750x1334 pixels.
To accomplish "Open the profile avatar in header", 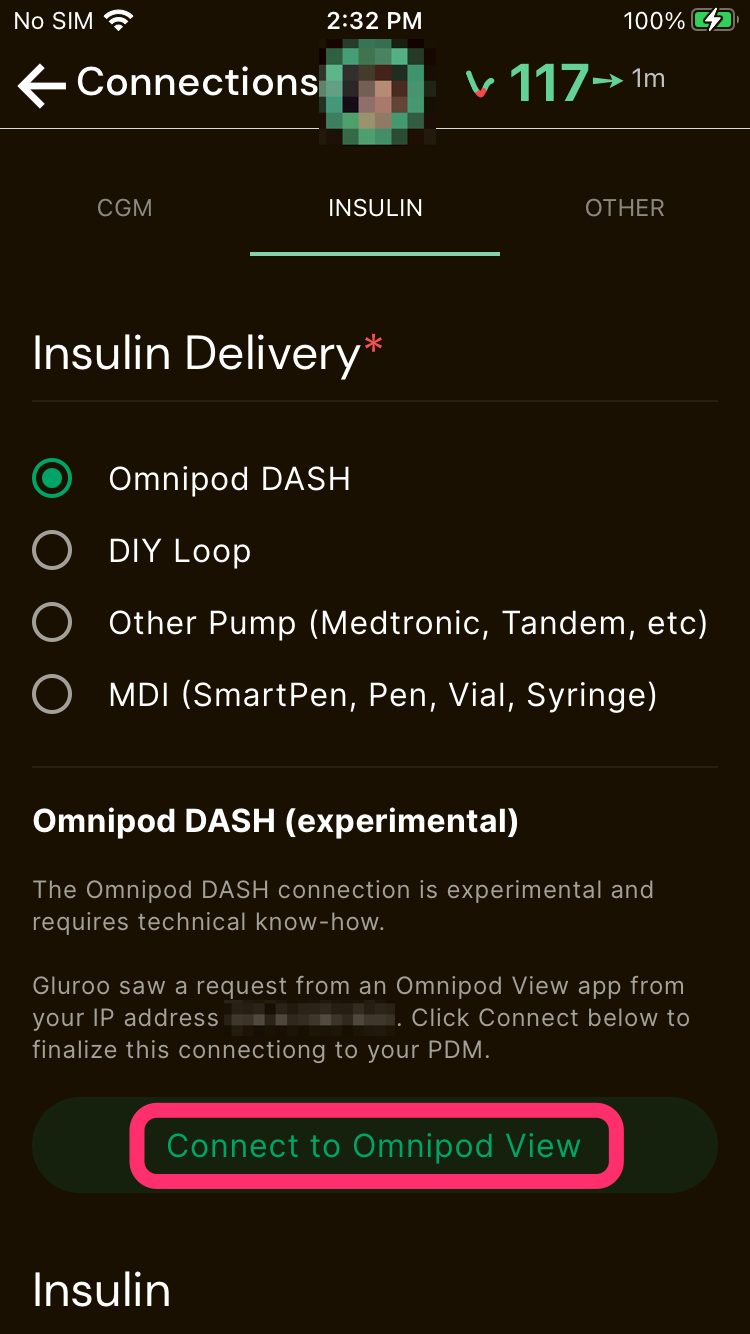I will point(378,88).
